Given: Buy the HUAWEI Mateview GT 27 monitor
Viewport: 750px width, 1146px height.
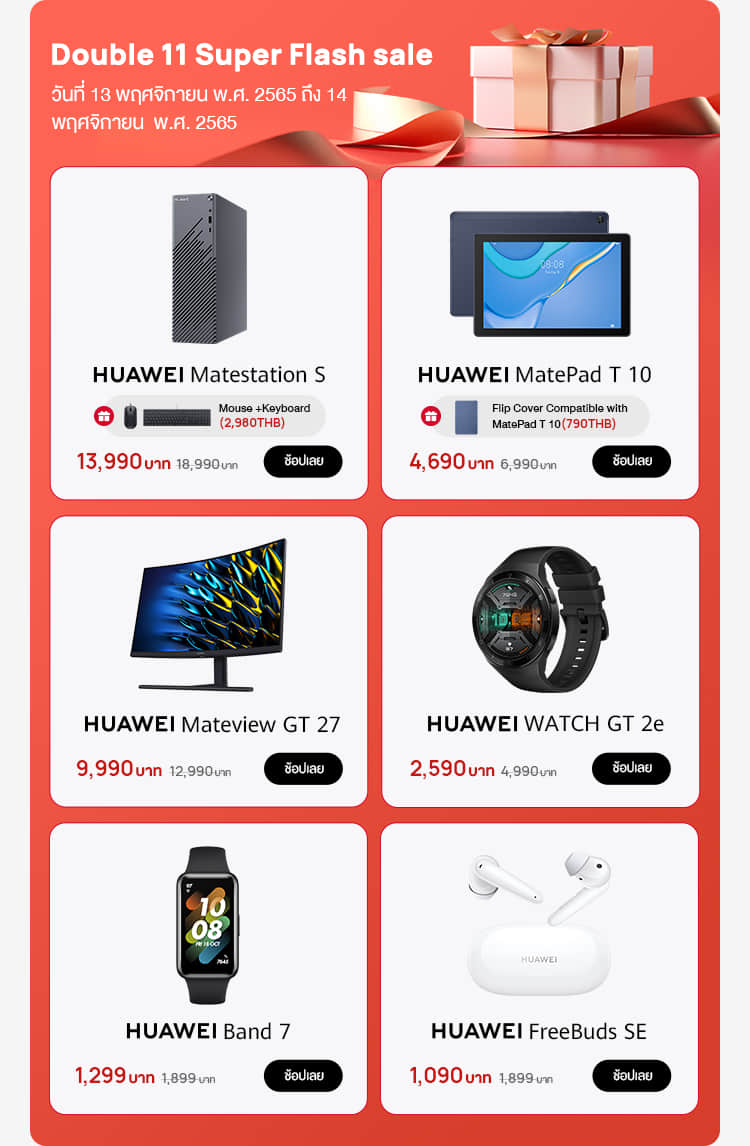Looking at the screenshot, I should tap(303, 768).
